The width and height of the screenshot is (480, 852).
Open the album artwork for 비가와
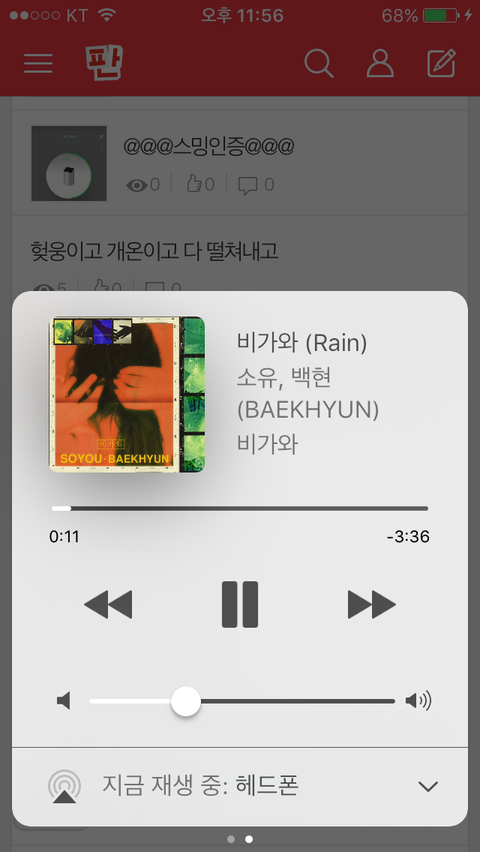[x=127, y=394]
